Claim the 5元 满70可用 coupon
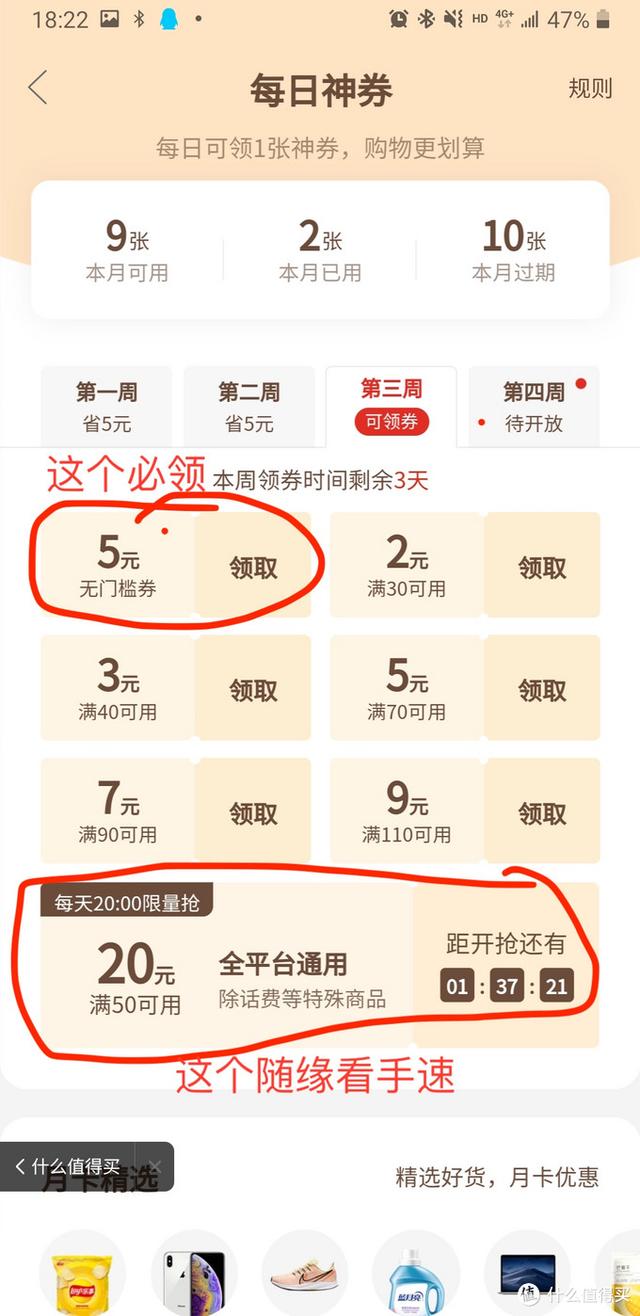The image size is (640, 1316). [x=542, y=690]
